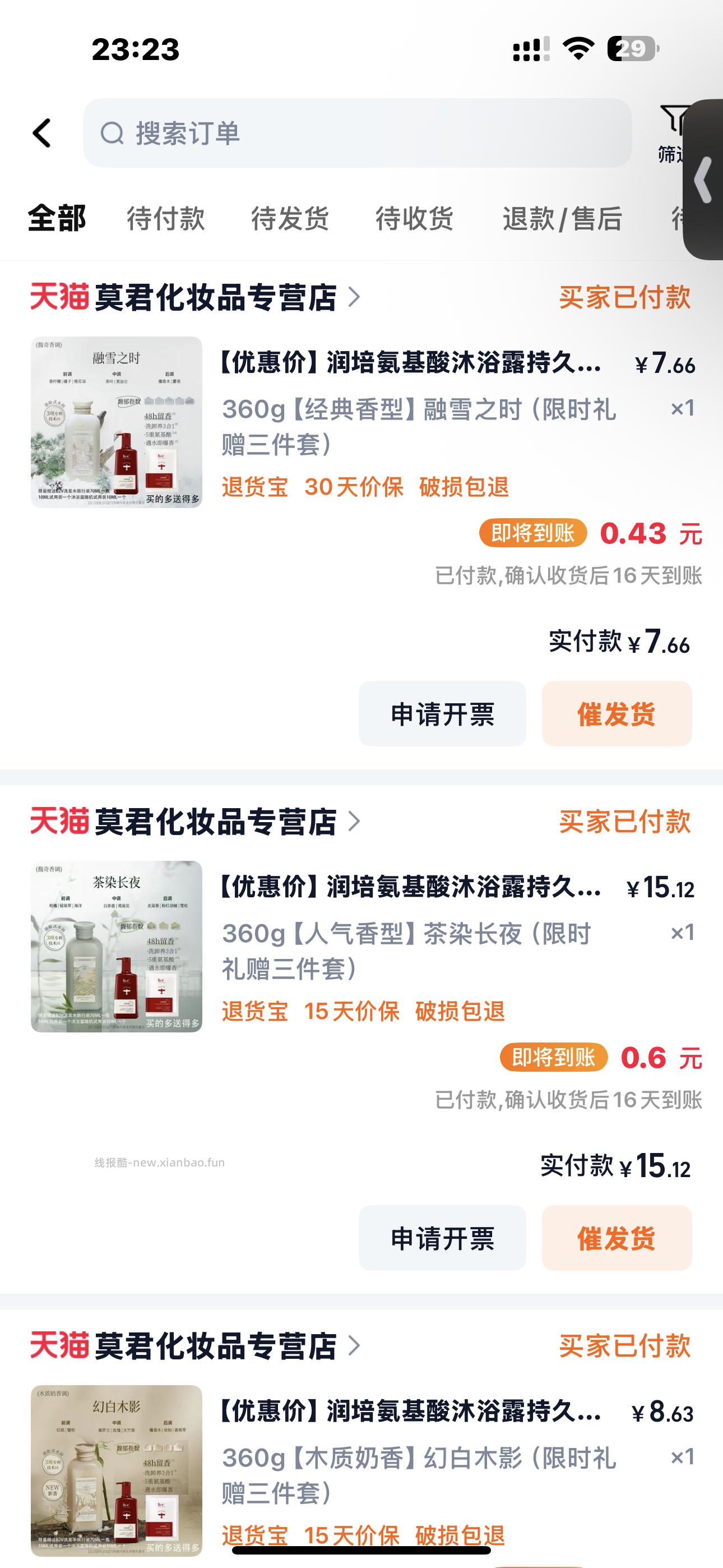Tap 催发货 on the ¥15.12 order
Screen dimensions: 723x1568
click(617, 1238)
